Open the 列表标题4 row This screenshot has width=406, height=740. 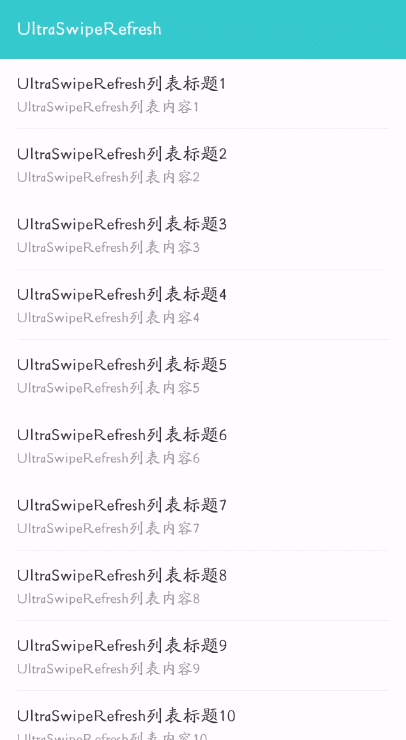(x=203, y=305)
